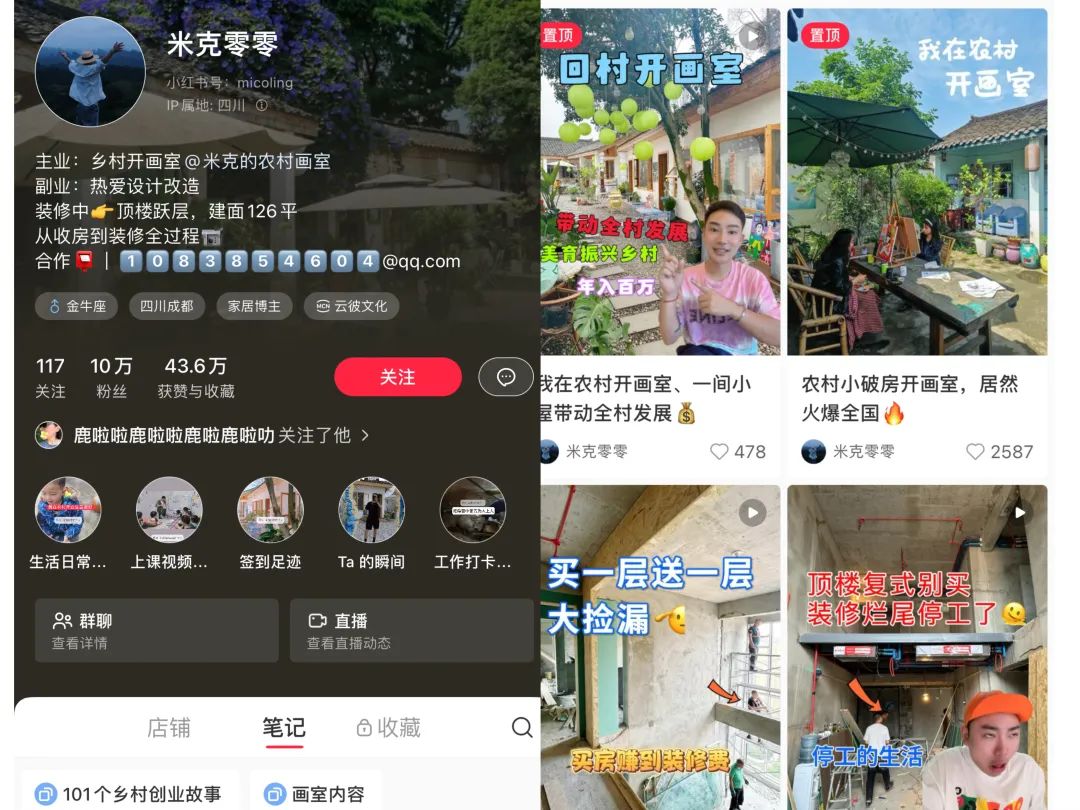Switch to the 店铺 tab
Screen dimensions: 1080x810
click(x=168, y=728)
